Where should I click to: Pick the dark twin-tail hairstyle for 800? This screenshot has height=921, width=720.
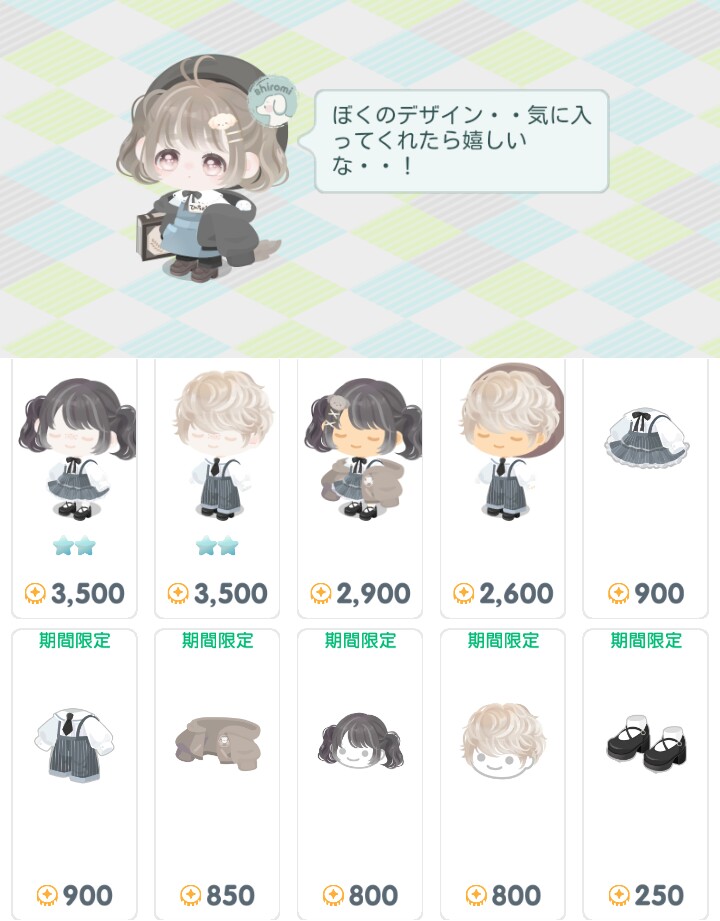[x=361, y=745]
